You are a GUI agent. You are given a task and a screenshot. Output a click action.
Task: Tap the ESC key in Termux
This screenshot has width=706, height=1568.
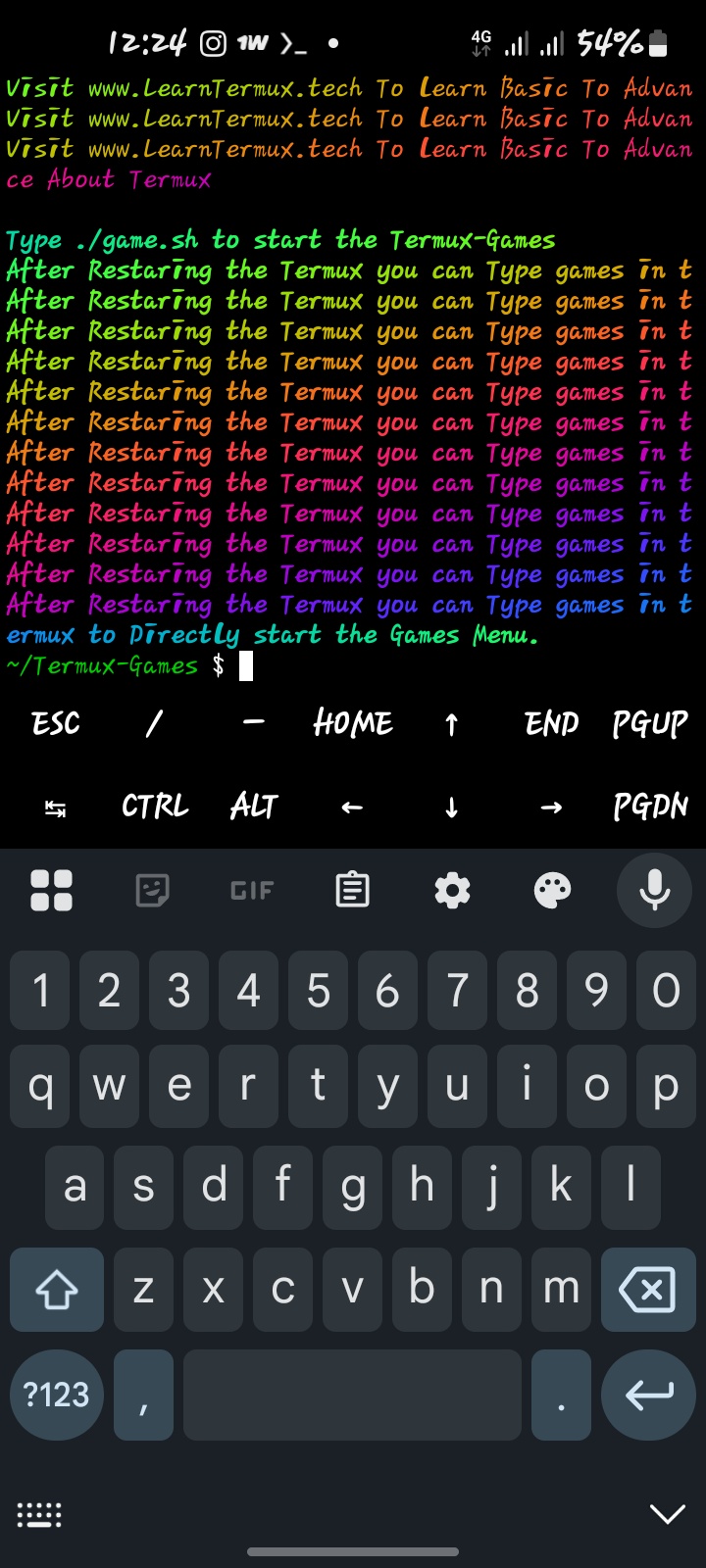56,724
